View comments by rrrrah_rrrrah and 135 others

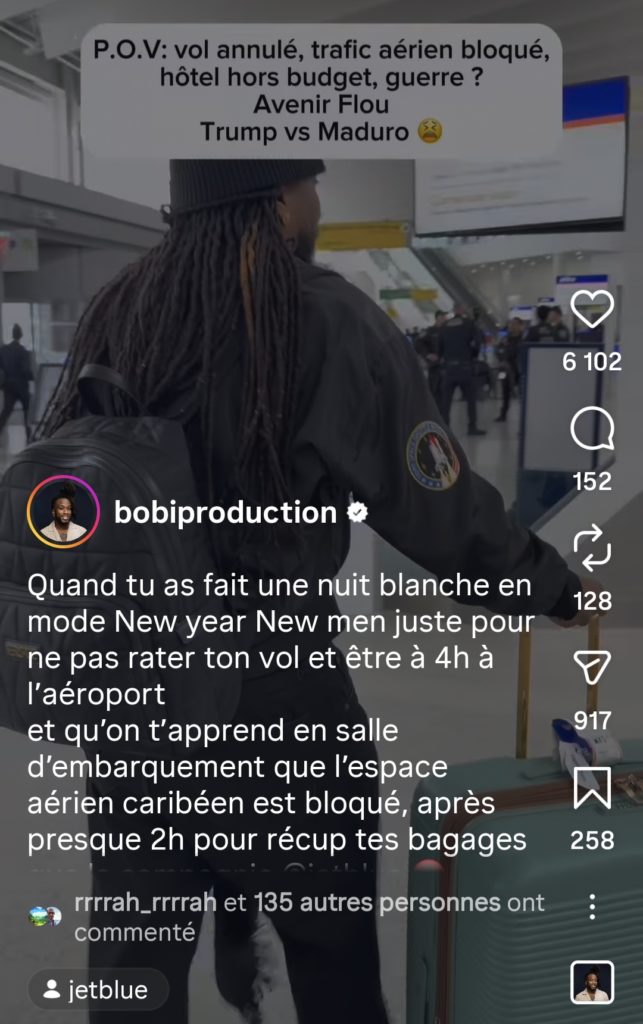pyautogui.click(x=287, y=917)
